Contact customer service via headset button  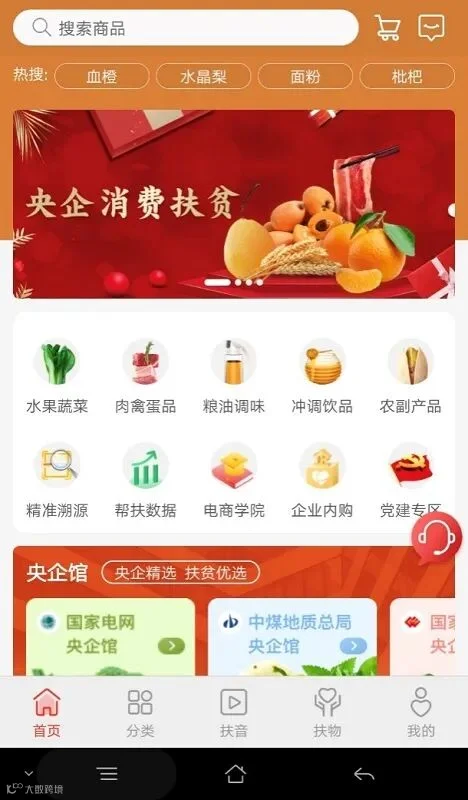tap(436, 538)
